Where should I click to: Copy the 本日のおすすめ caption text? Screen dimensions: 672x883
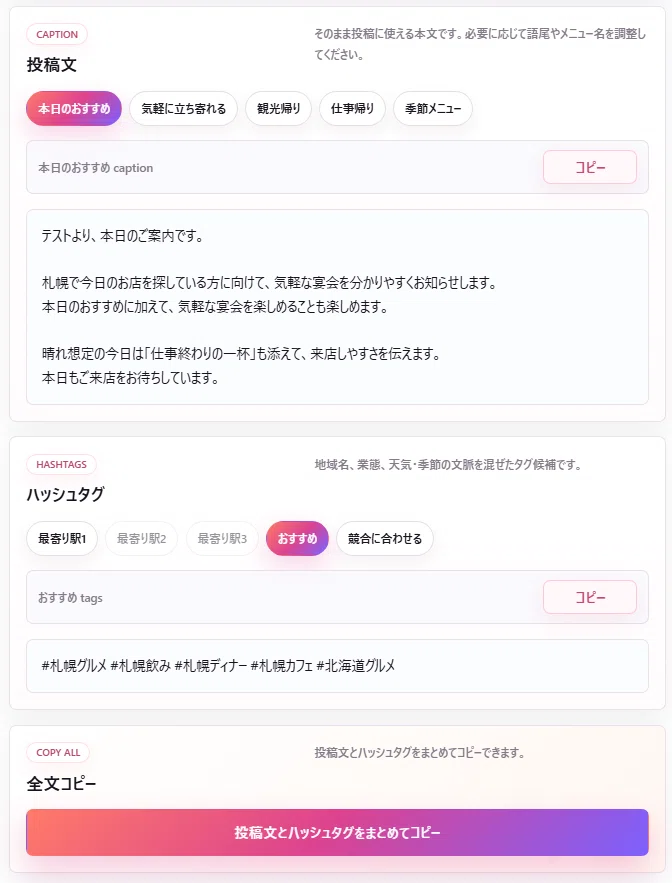point(590,167)
